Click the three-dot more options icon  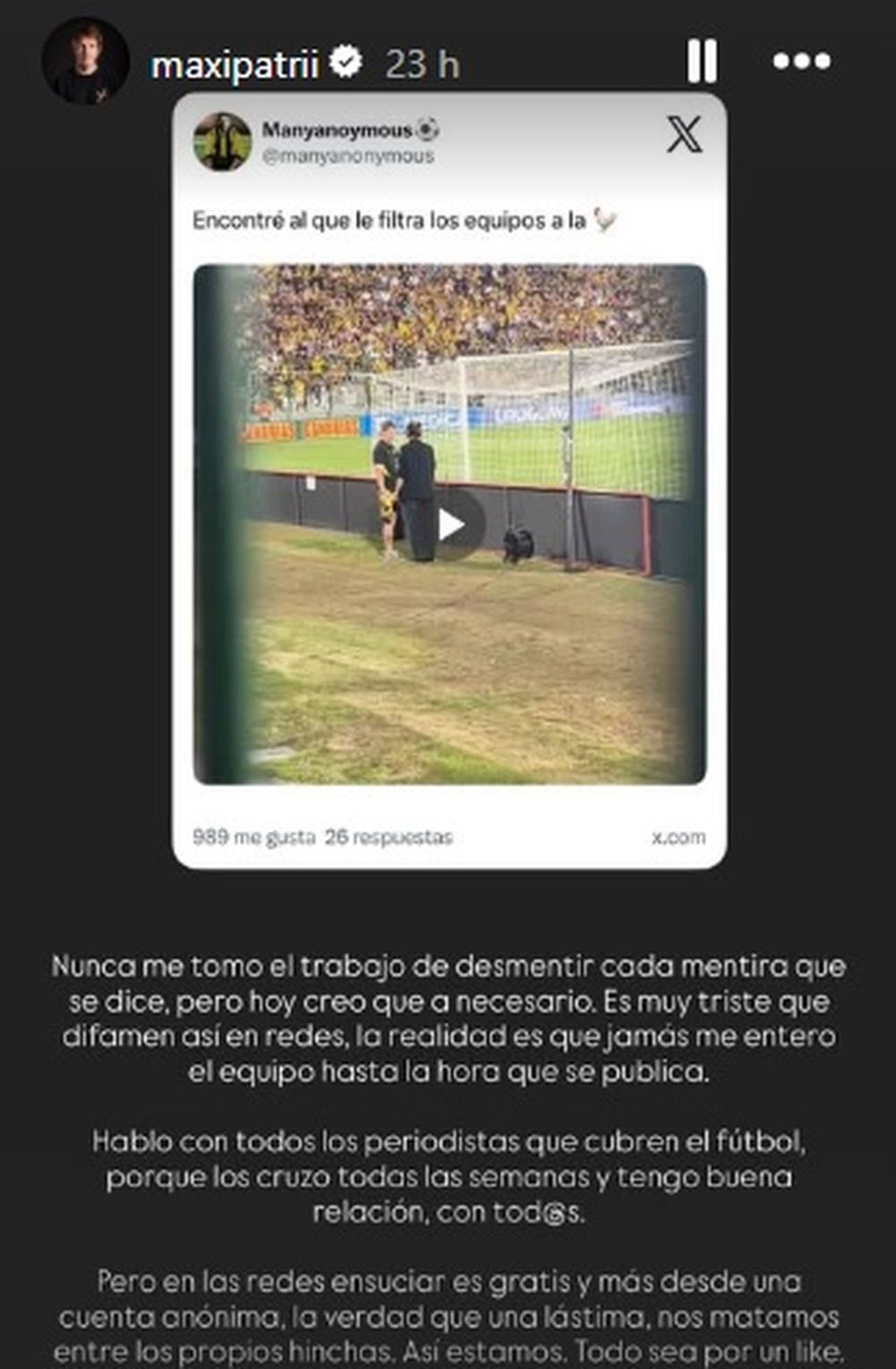pyautogui.click(x=800, y=61)
